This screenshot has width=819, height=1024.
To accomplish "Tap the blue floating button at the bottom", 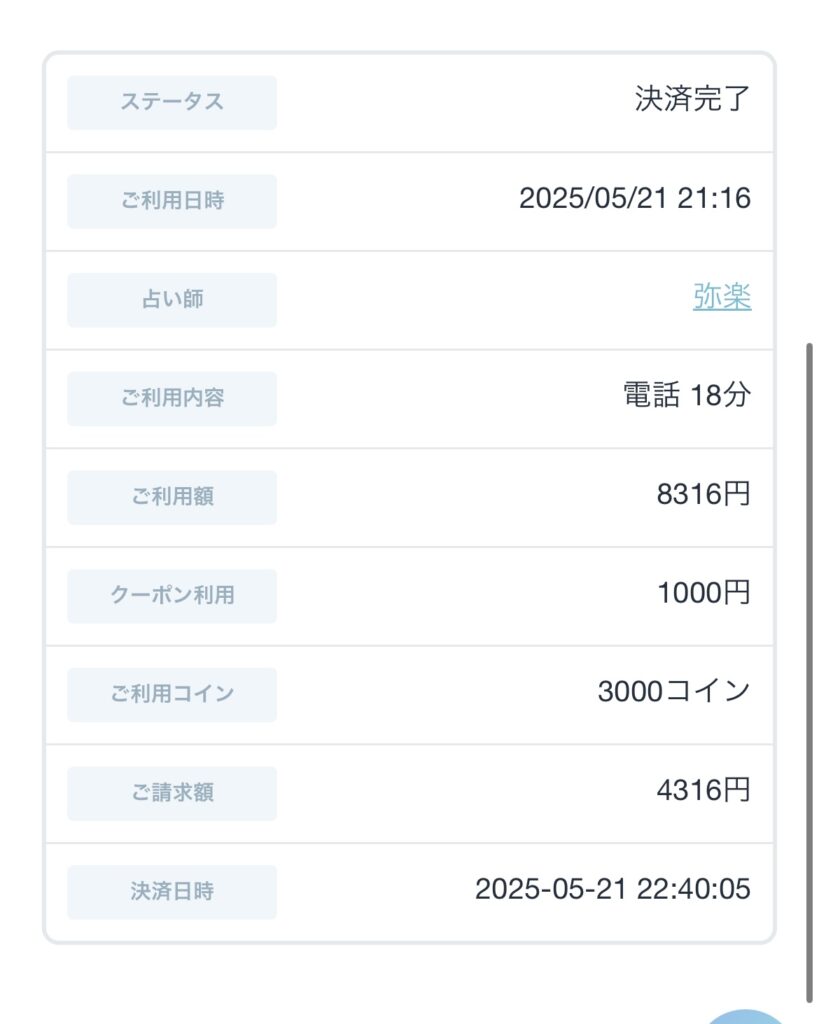I will coord(748,1014).
